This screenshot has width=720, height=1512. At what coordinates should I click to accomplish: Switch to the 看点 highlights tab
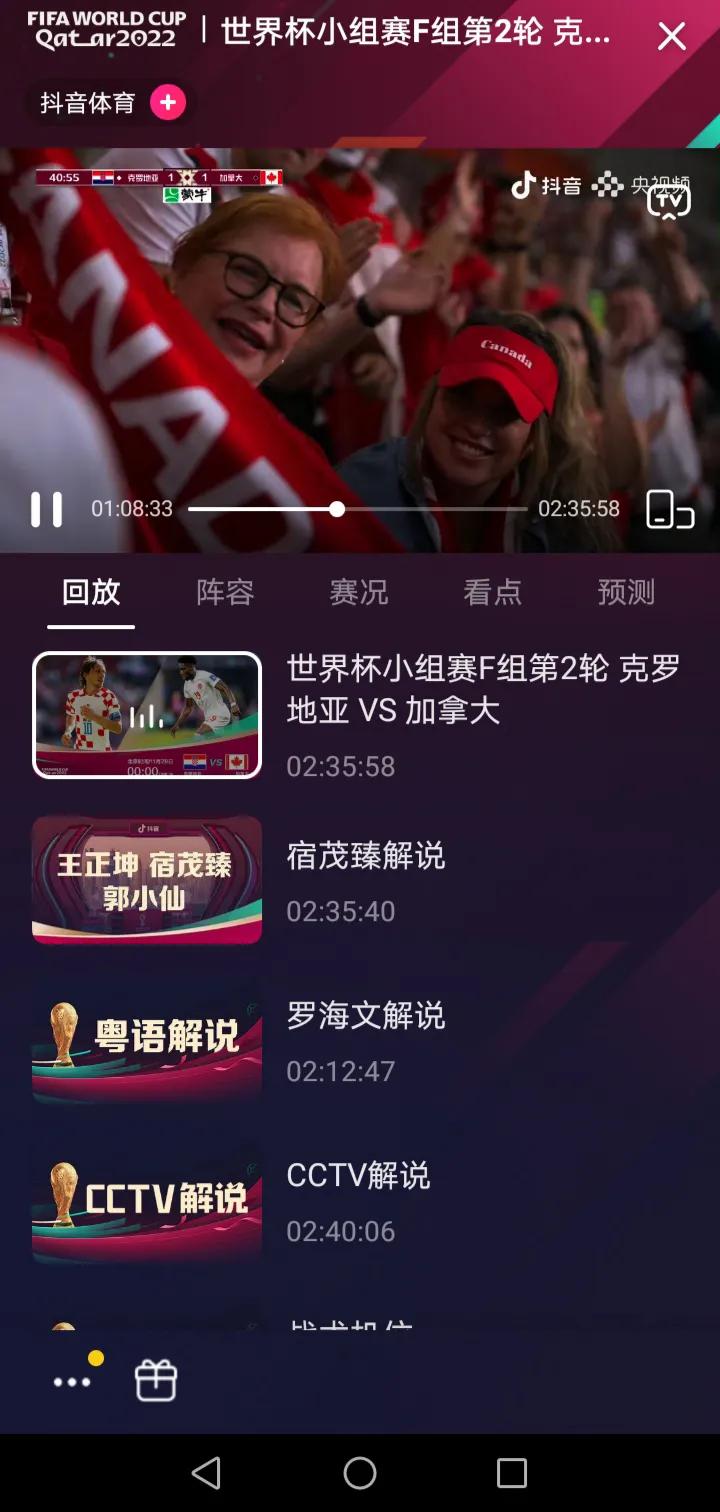(491, 592)
